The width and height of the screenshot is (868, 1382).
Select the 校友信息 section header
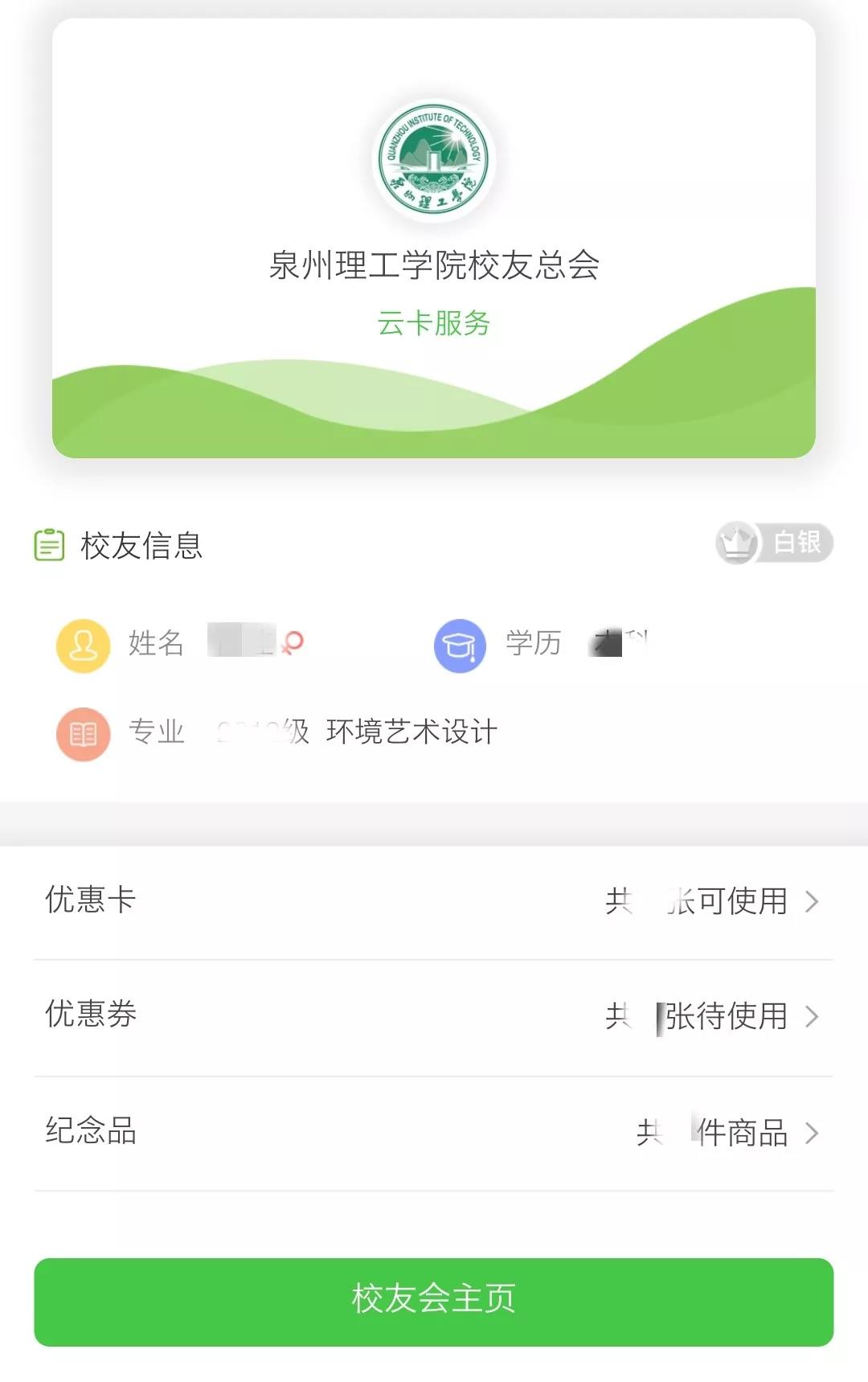click(x=141, y=546)
